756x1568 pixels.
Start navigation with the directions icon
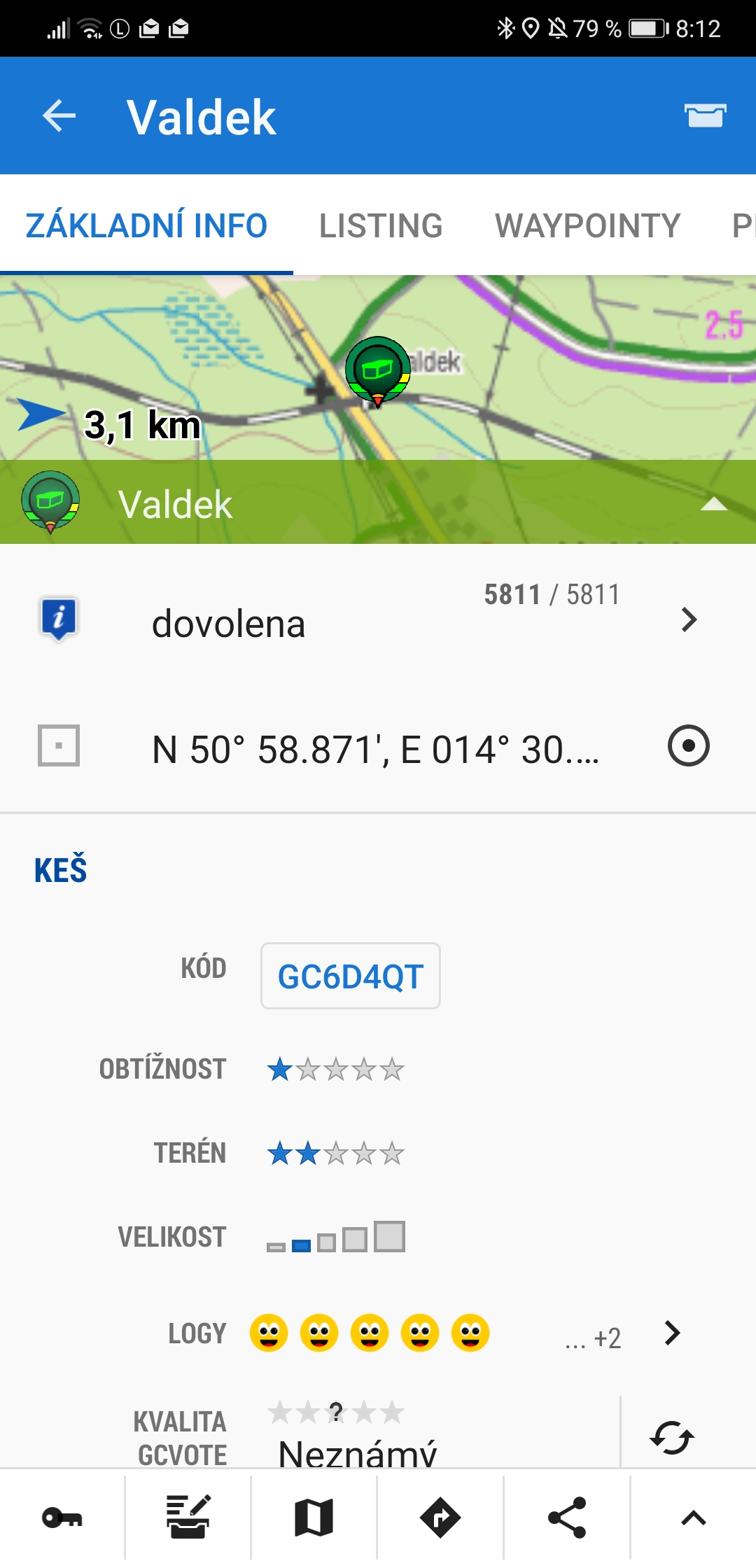click(440, 1518)
